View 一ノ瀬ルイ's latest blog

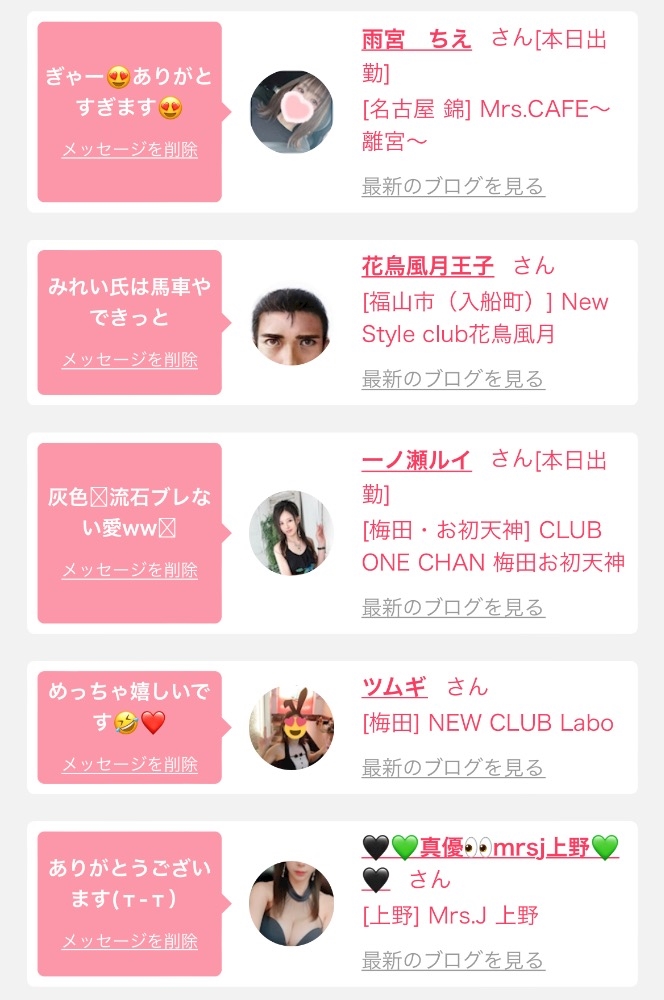[x=453, y=607]
